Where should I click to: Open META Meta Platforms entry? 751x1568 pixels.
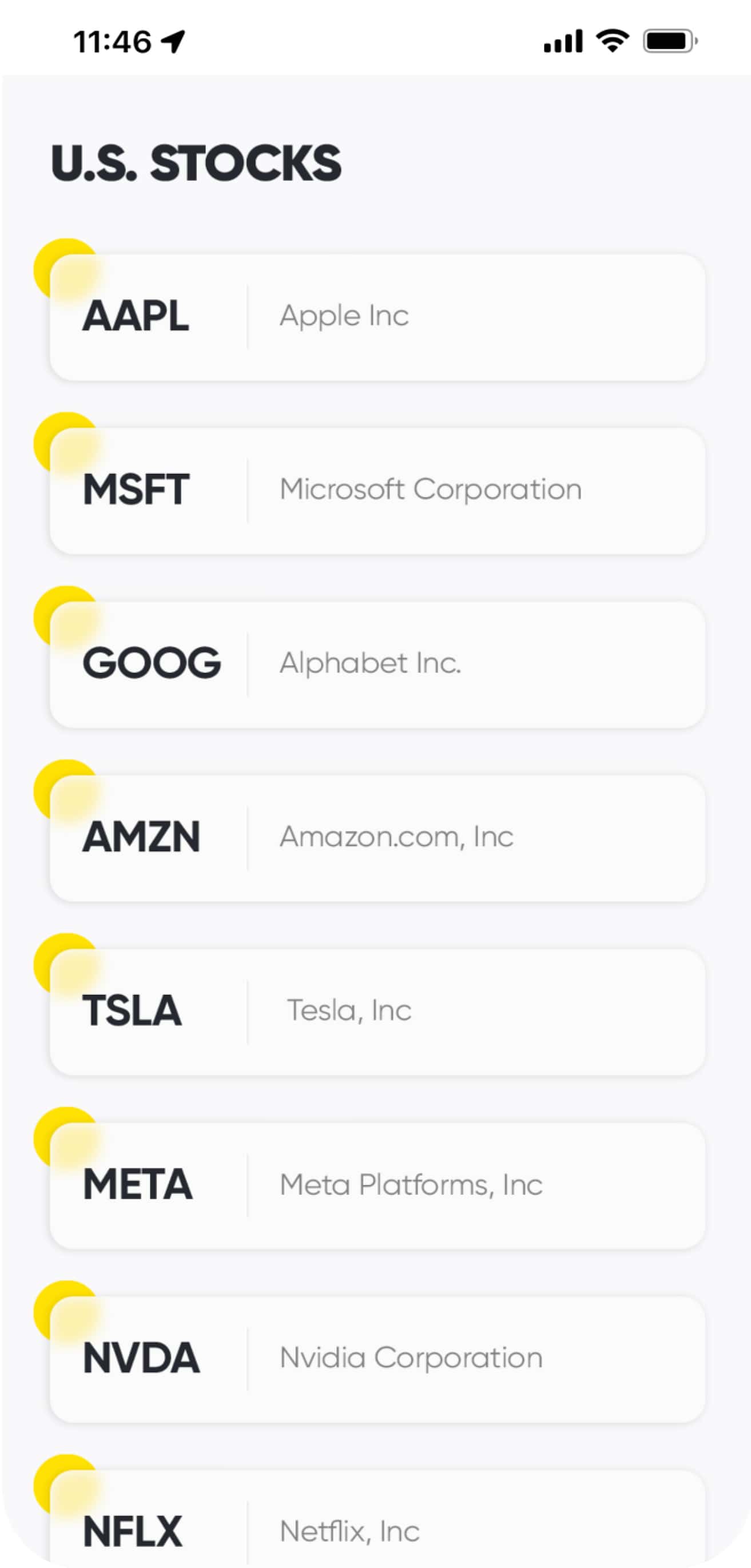pyautogui.click(x=378, y=1185)
